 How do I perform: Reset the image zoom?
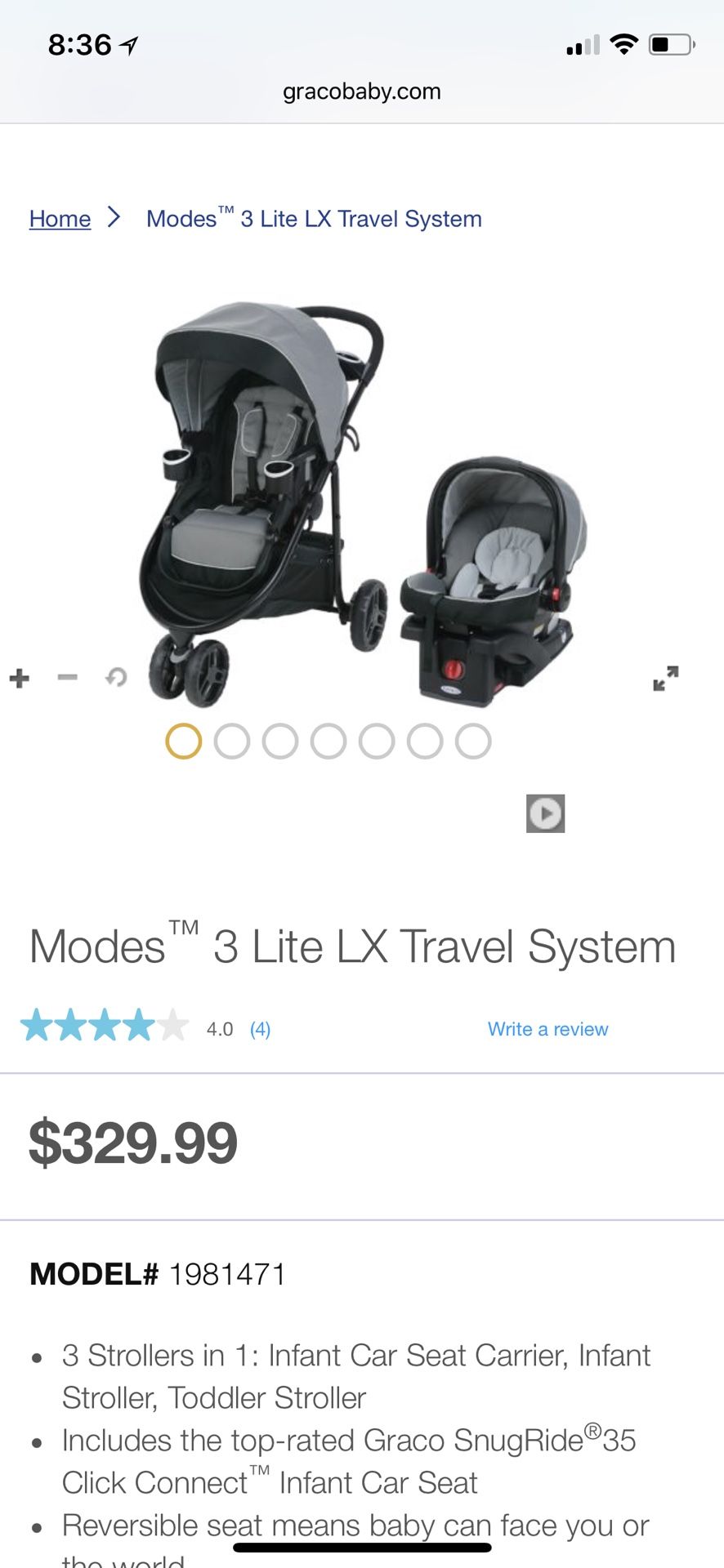click(x=116, y=677)
